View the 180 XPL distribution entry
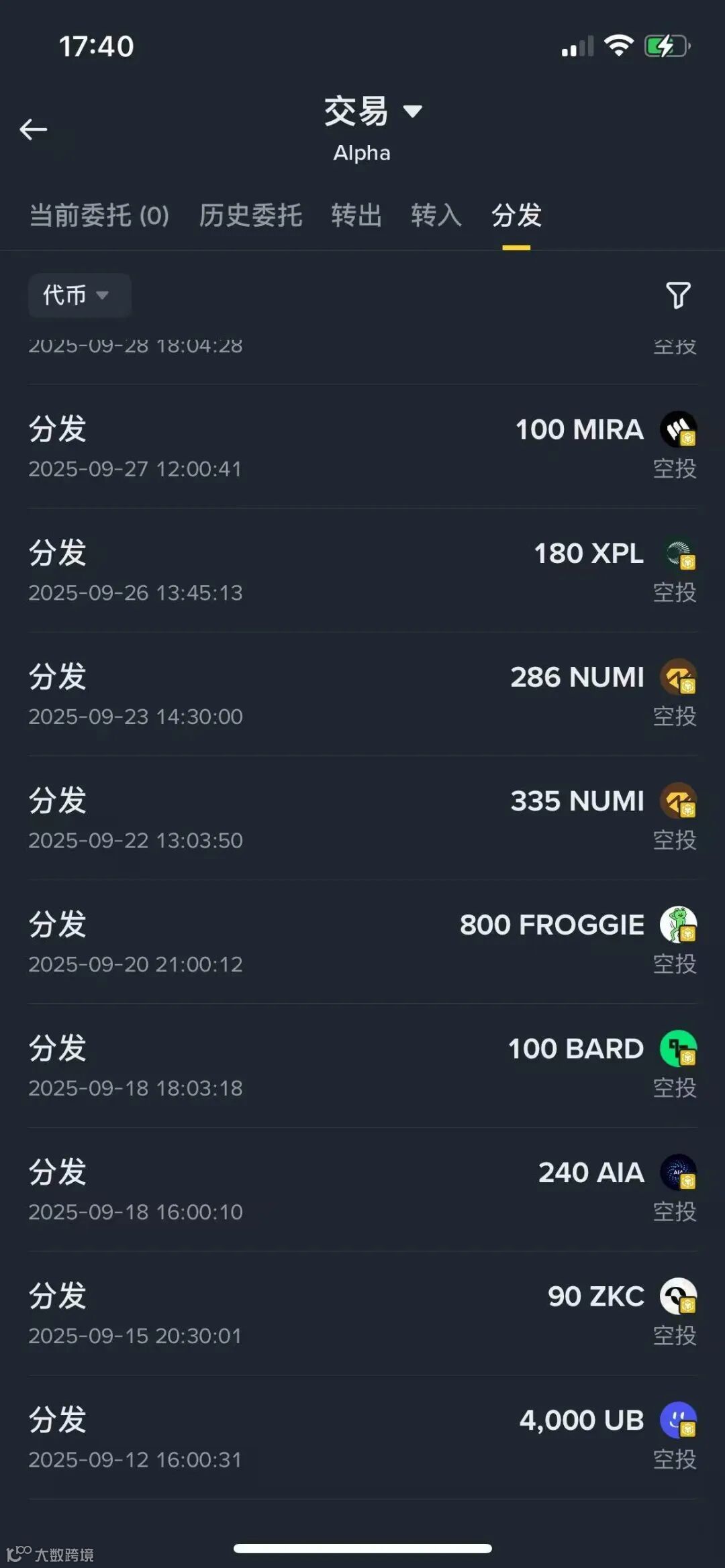Screen dimensions: 725x1568 362,571
